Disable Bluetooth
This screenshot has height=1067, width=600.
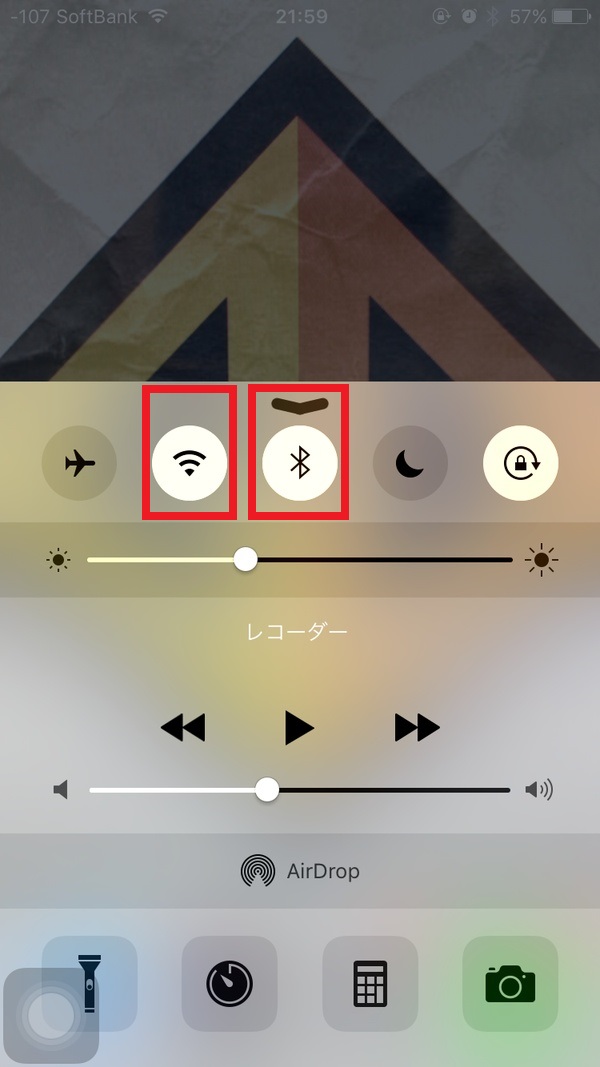(x=299, y=463)
